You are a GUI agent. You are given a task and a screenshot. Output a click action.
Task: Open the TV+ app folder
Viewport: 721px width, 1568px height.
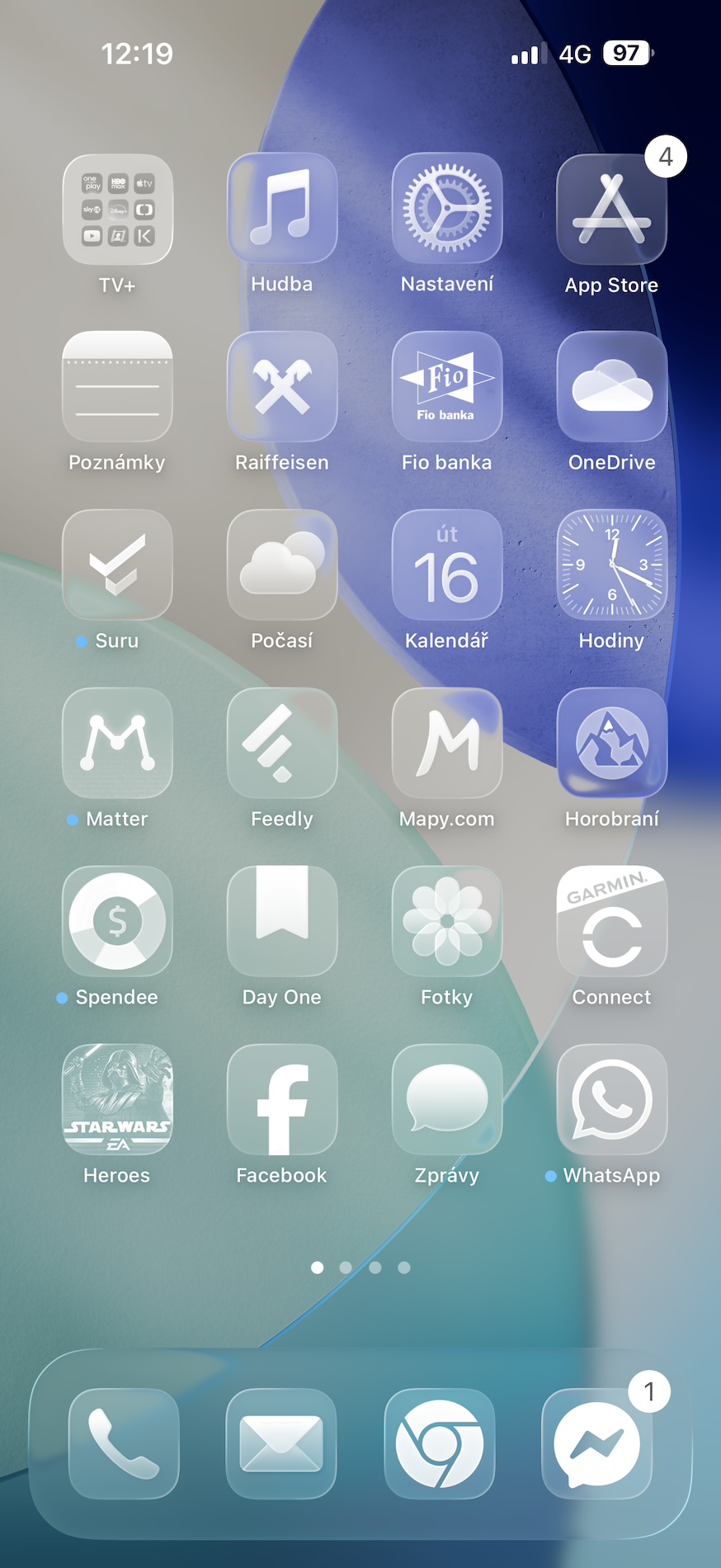[117, 209]
